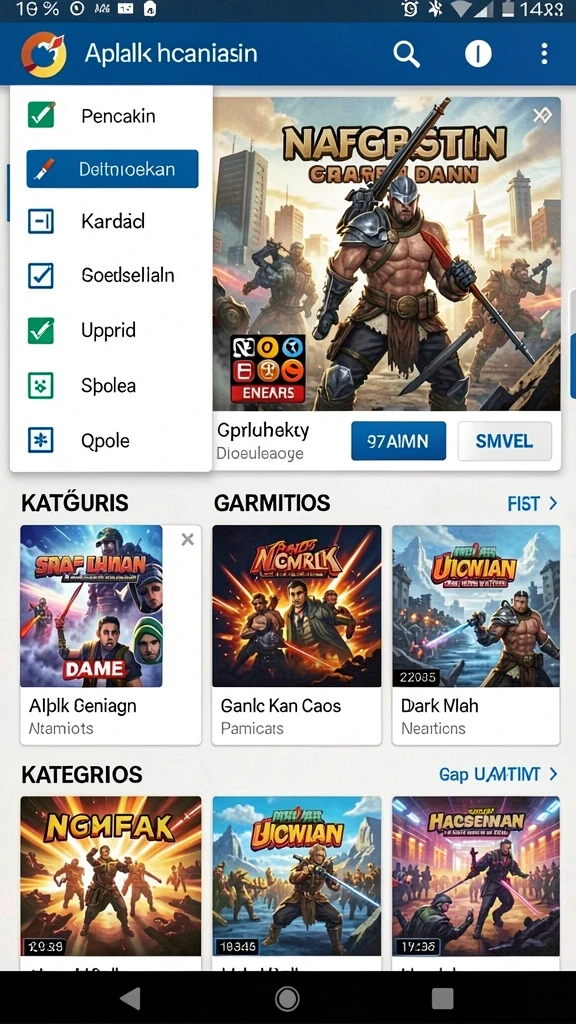Open the Ganlc Kan Caos game card
Viewport: 576px width, 1024px height.
coord(296,635)
